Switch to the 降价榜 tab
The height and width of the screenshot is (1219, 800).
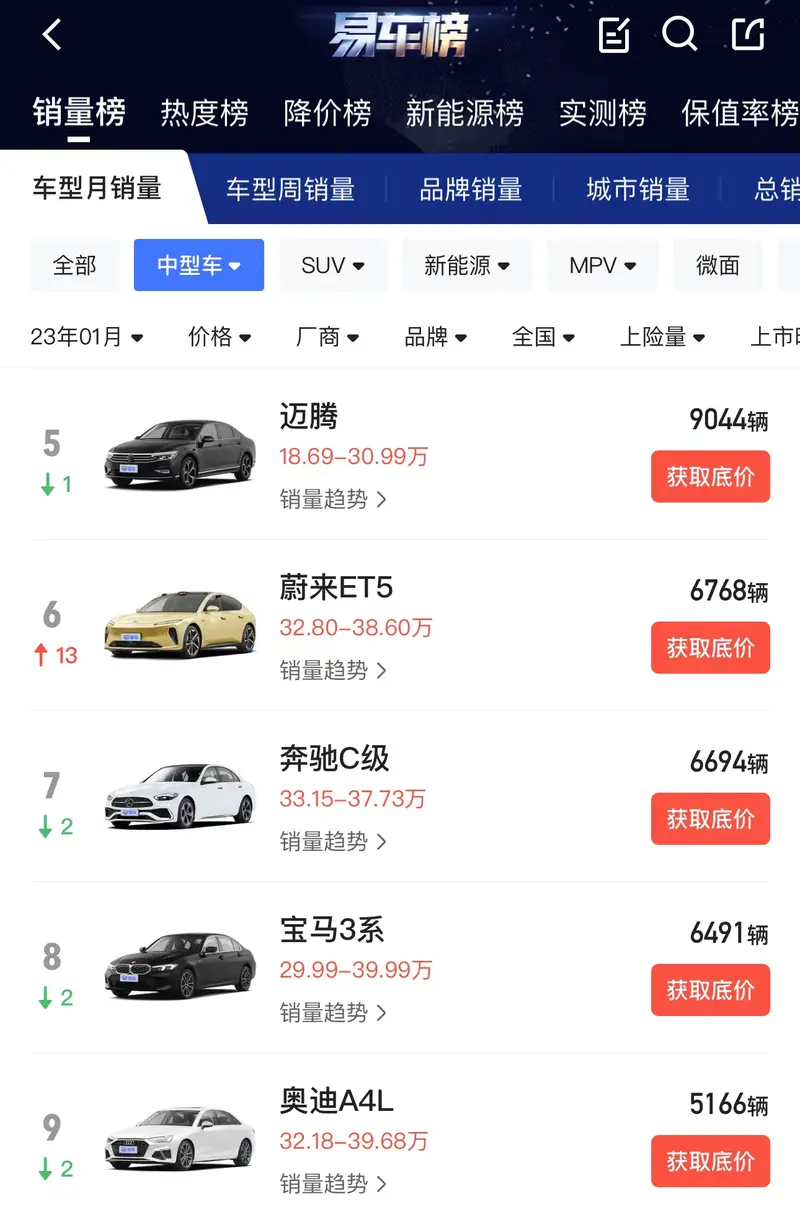point(327,113)
